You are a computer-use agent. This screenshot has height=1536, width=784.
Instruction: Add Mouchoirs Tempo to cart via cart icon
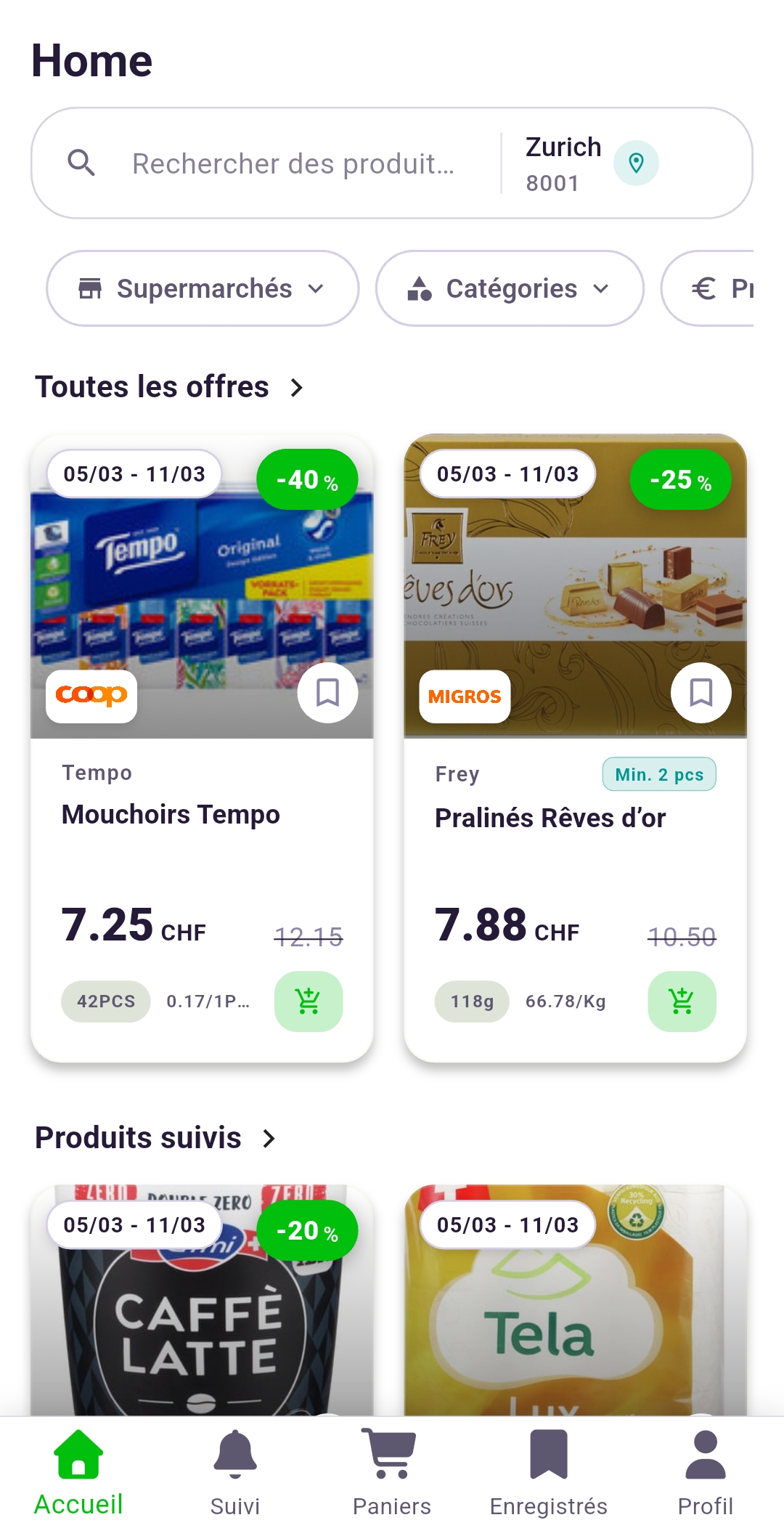pos(308,1001)
